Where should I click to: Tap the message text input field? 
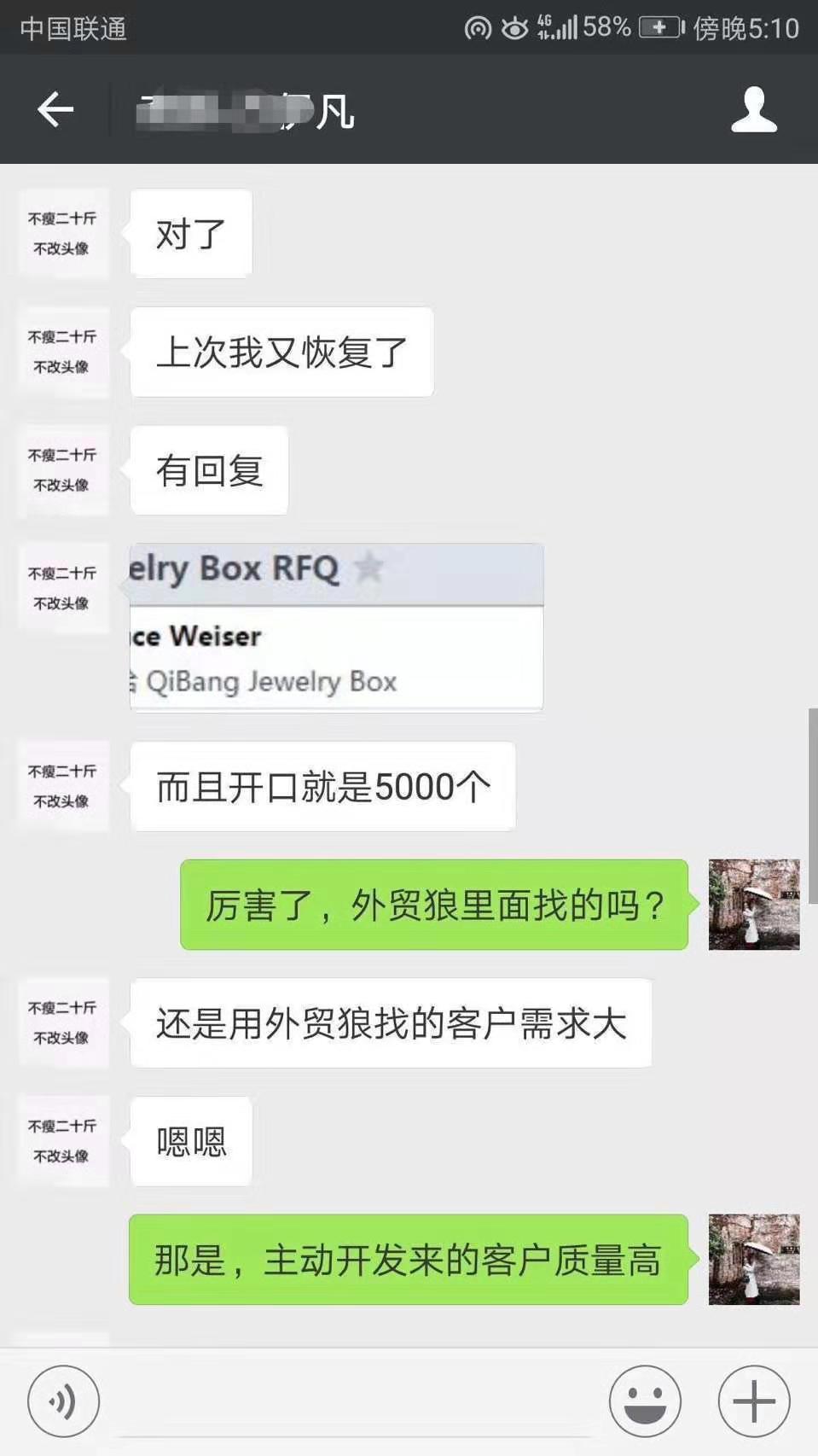point(354,1401)
